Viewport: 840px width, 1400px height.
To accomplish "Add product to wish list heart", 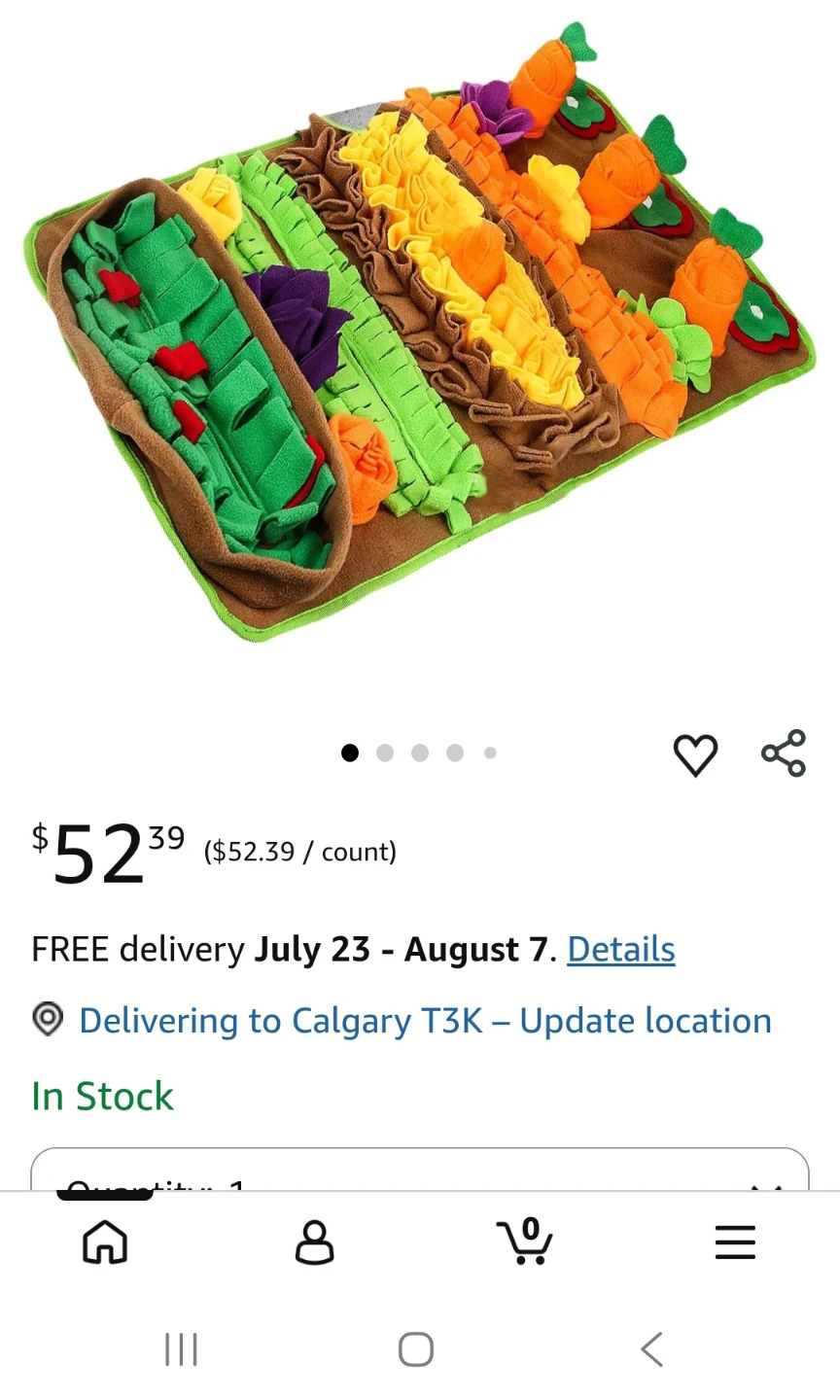I will (695, 755).
